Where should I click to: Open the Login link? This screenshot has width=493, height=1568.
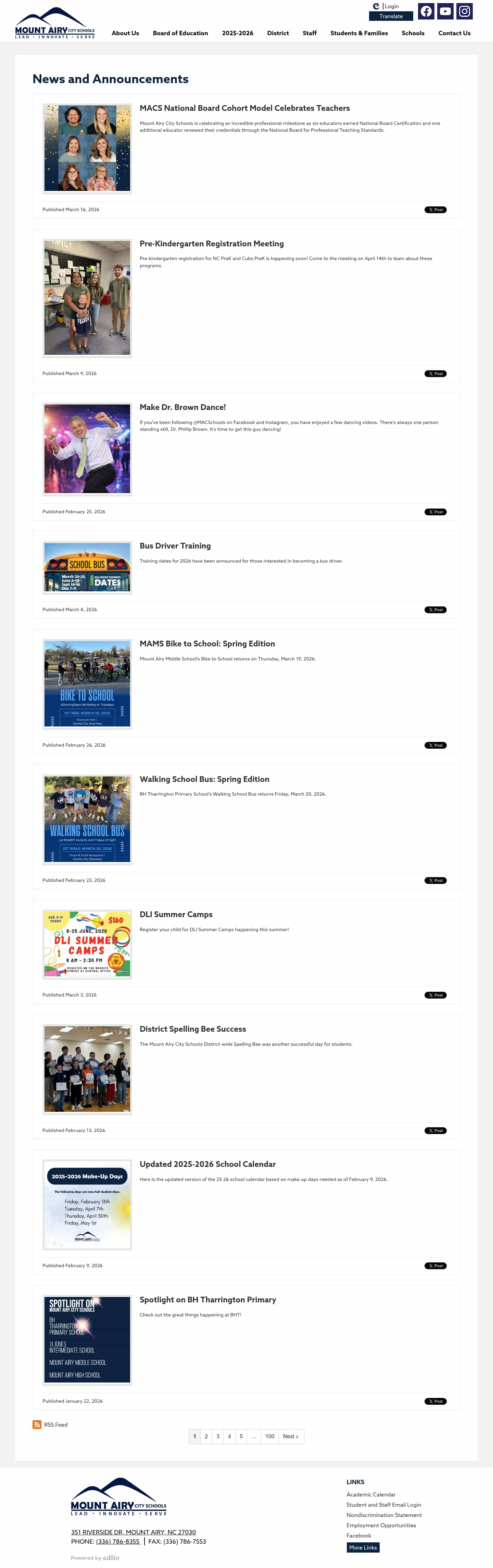tap(391, 6)
